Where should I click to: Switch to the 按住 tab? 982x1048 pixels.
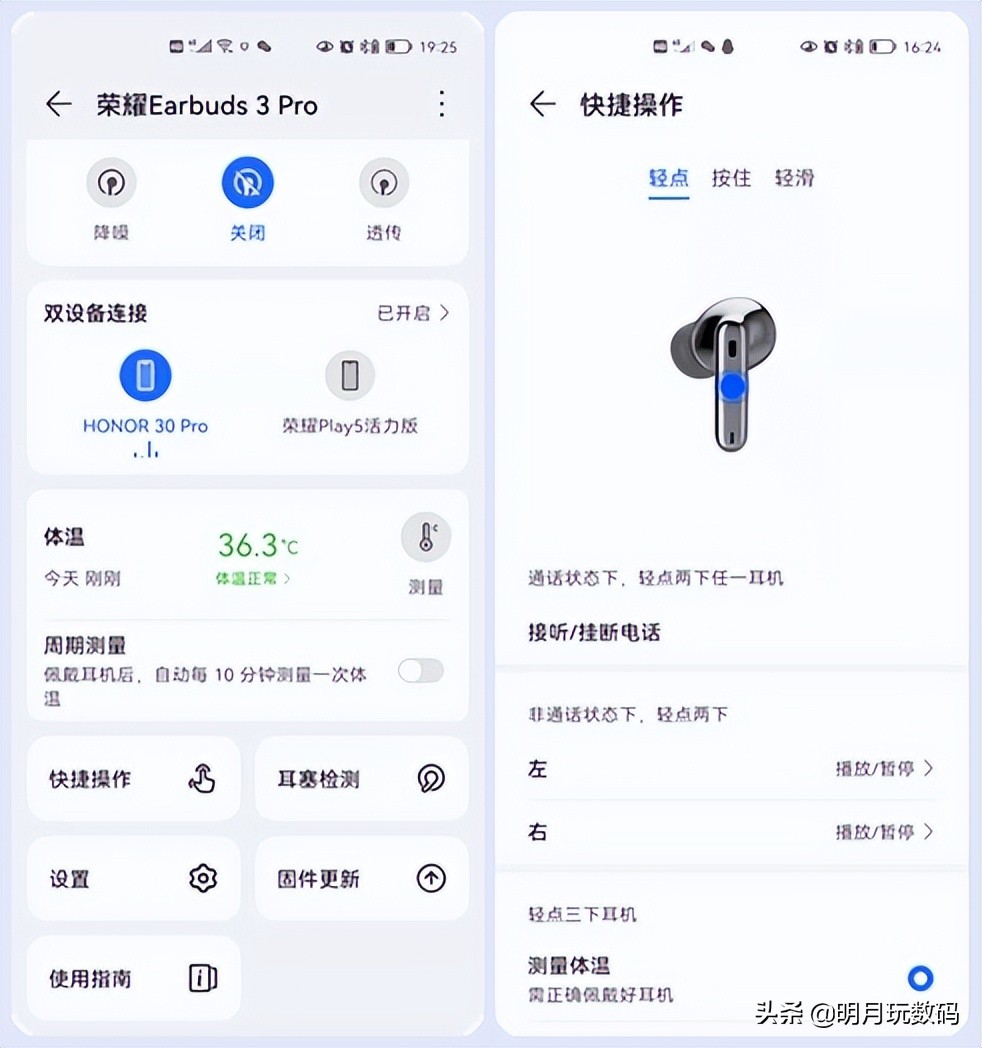click(731, 178)
